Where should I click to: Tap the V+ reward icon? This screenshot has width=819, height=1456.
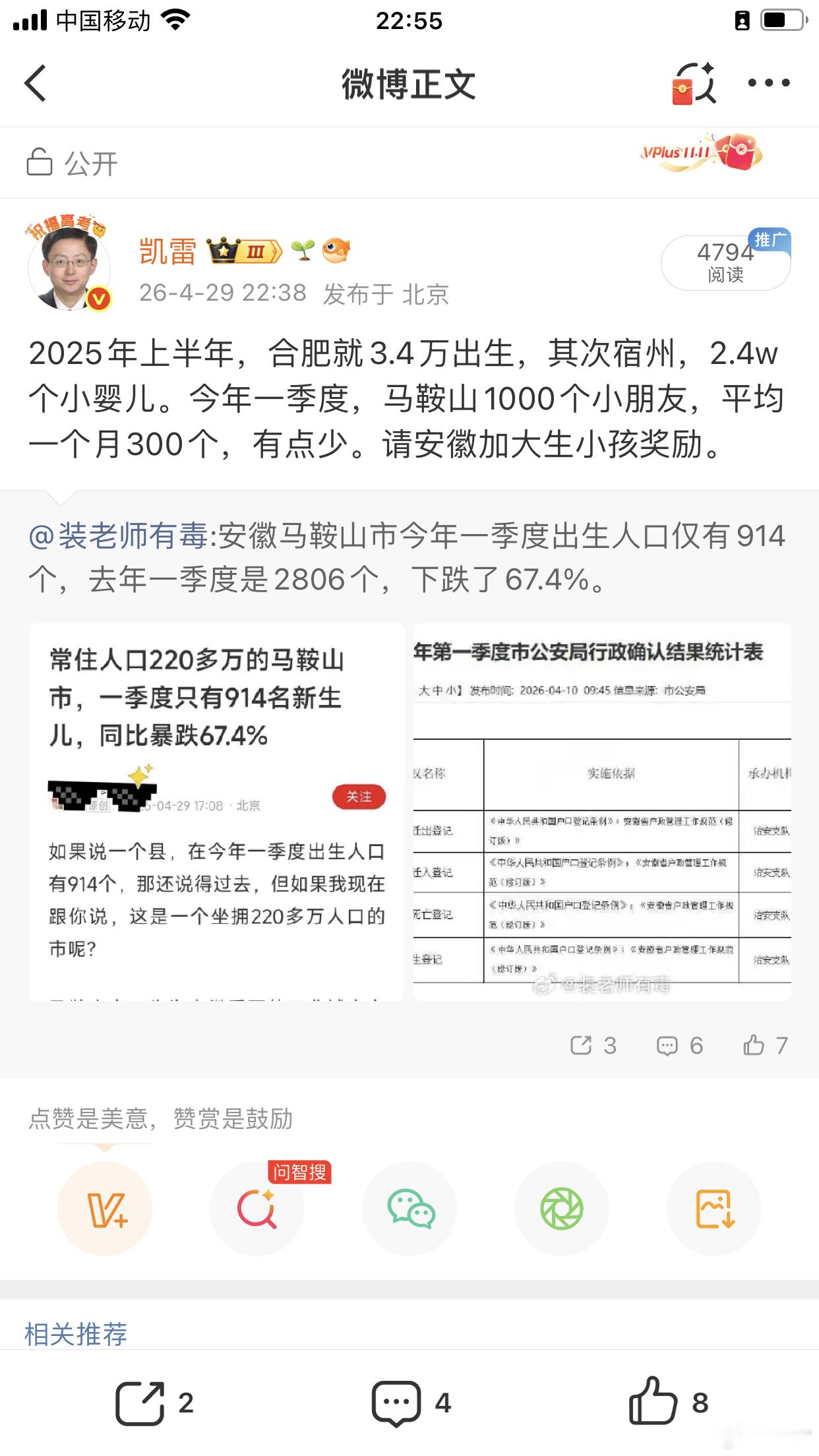106,1208
